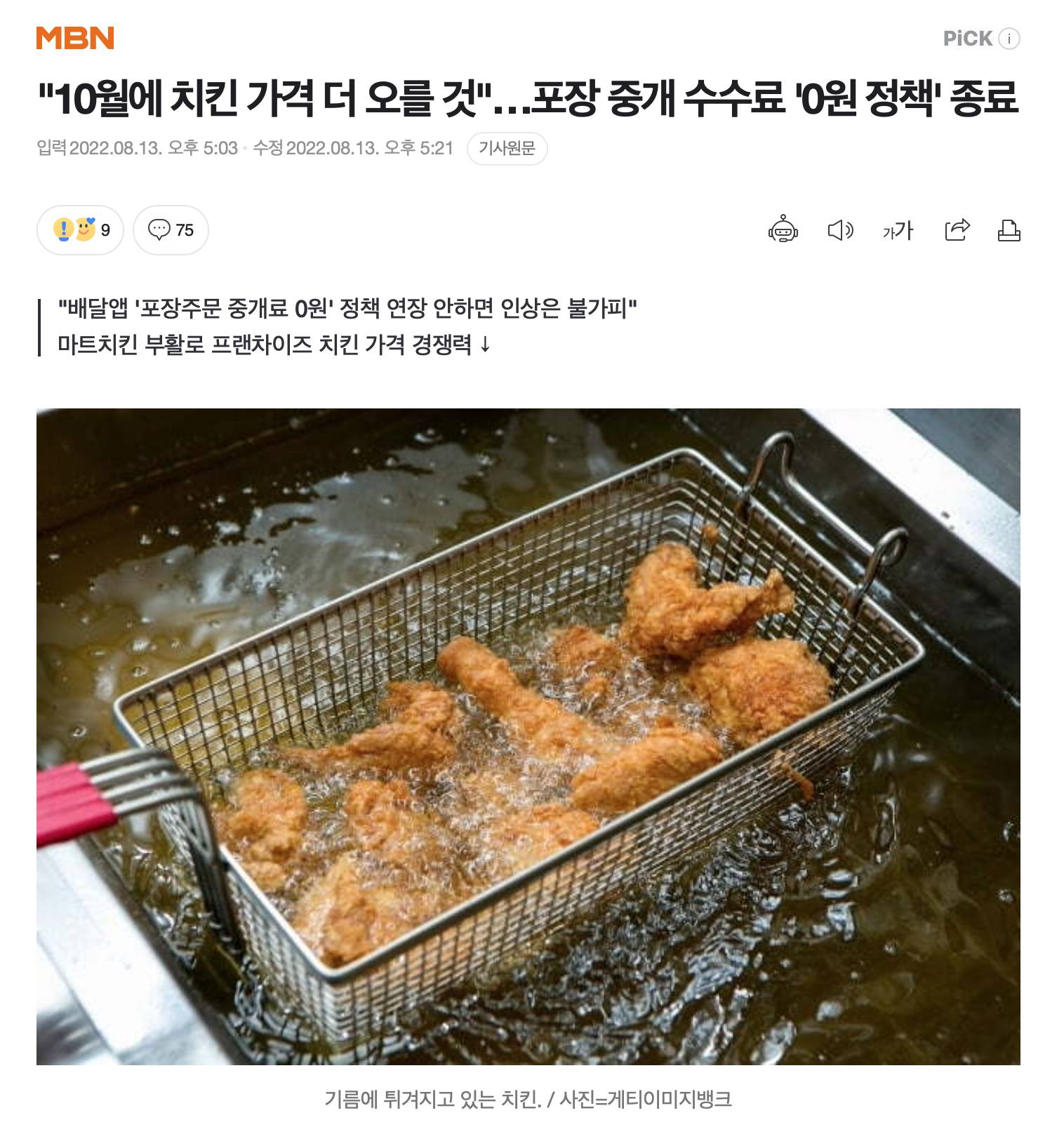Share this article

click(x=957, y=229)
